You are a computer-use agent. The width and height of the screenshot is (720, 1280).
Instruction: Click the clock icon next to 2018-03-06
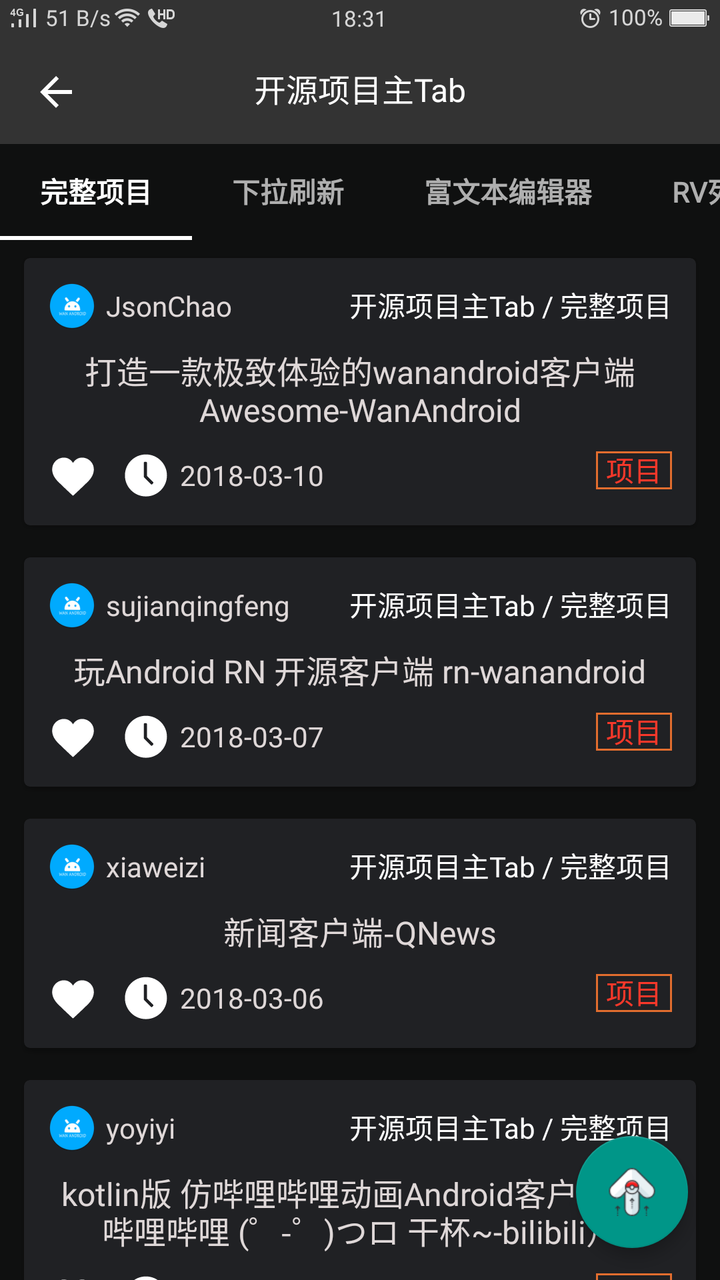[146, 998]
